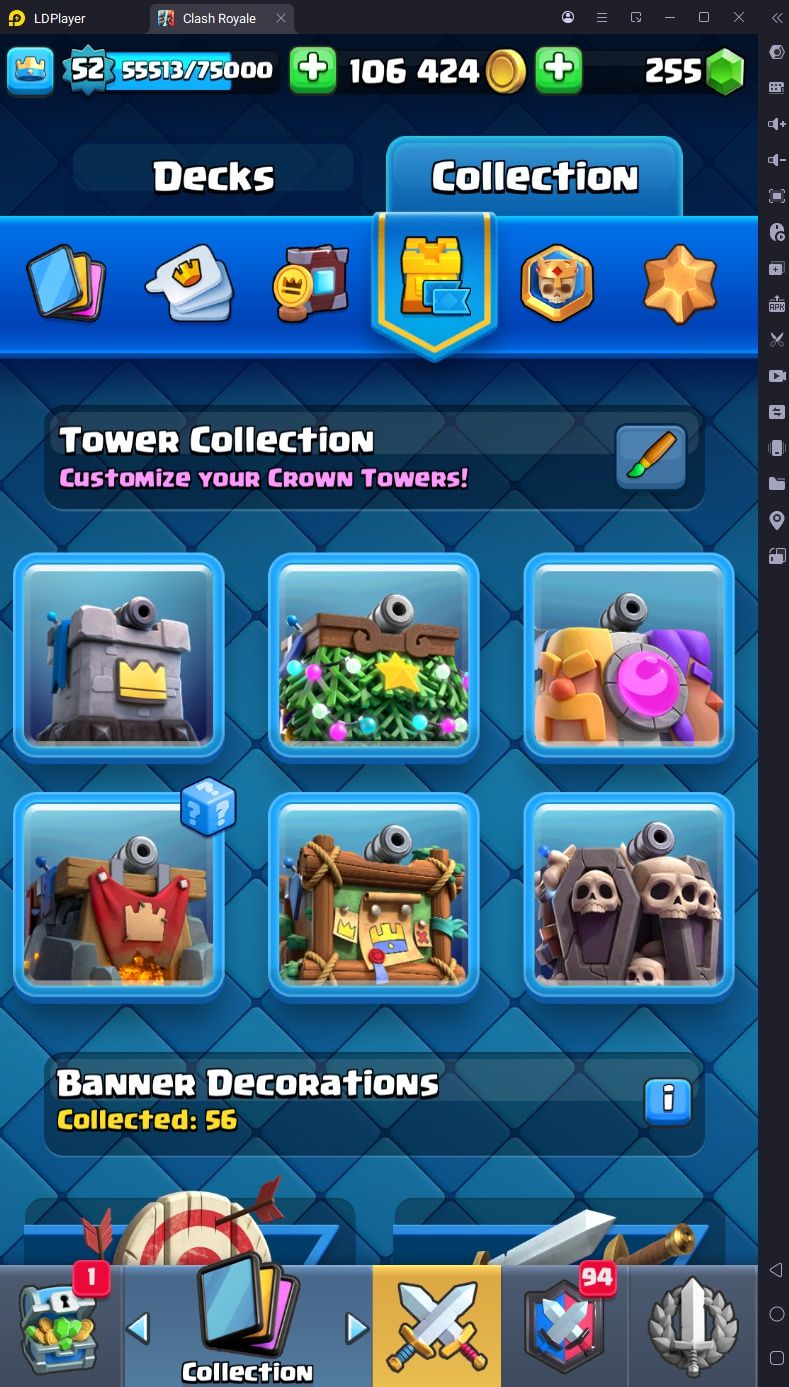The width and height of the screenshot is (789, 1387).
Task: Switch to the Decks tab
Action: 213,177
